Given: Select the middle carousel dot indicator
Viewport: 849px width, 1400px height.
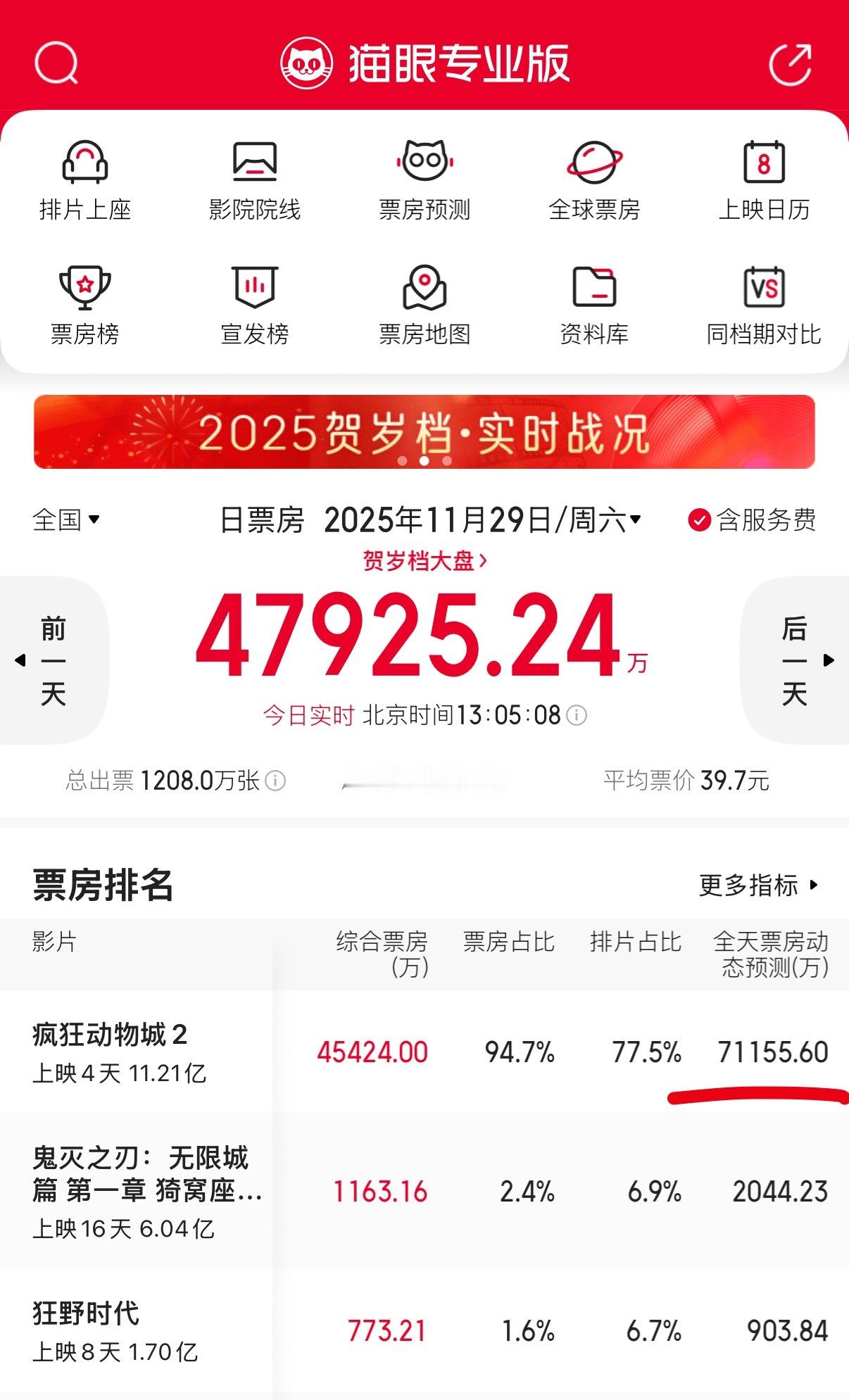Looking at the screenshot, I should [x=424, y=461].
